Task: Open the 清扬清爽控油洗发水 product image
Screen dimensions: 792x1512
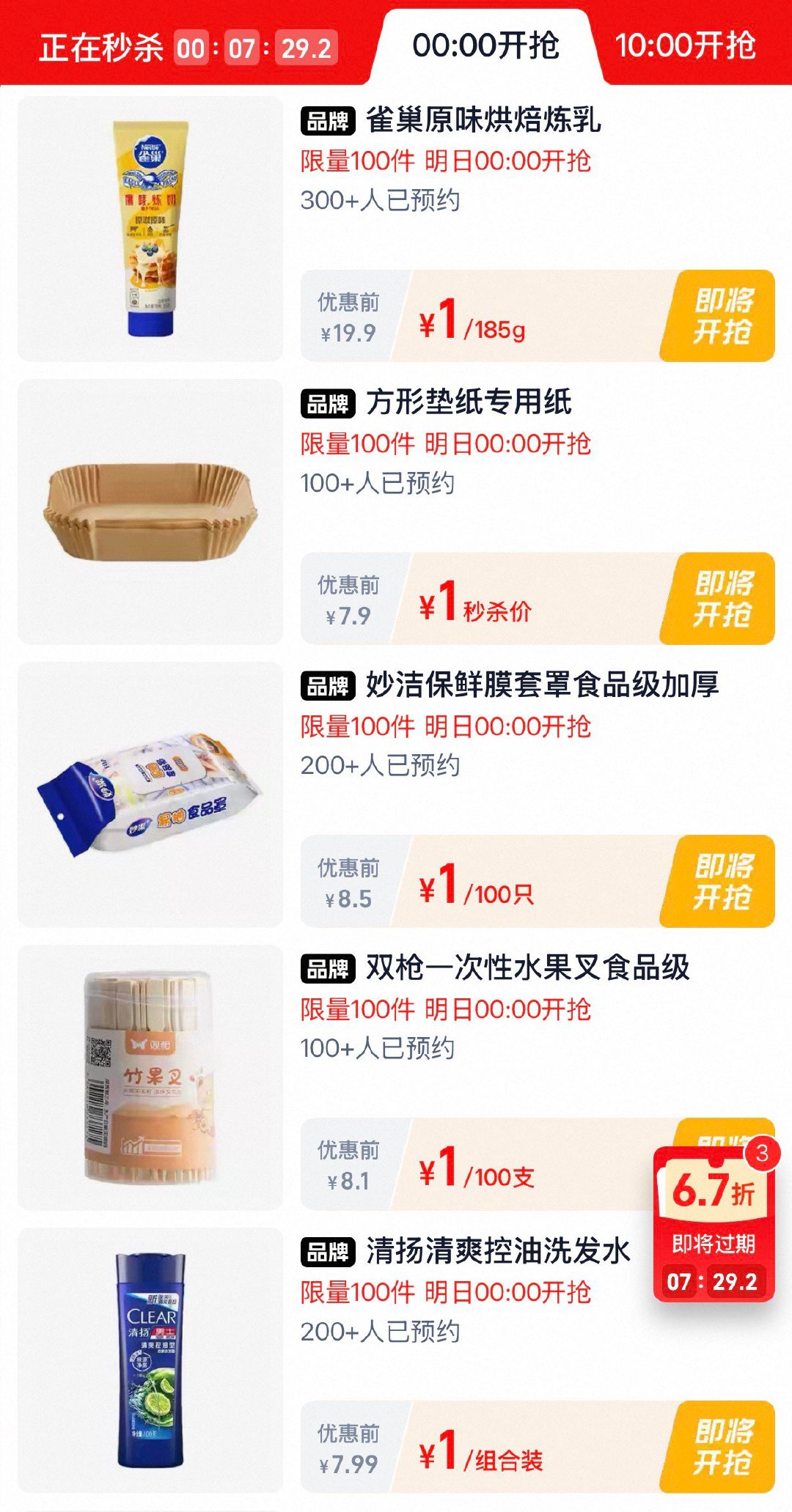Action: (150, 1360)
